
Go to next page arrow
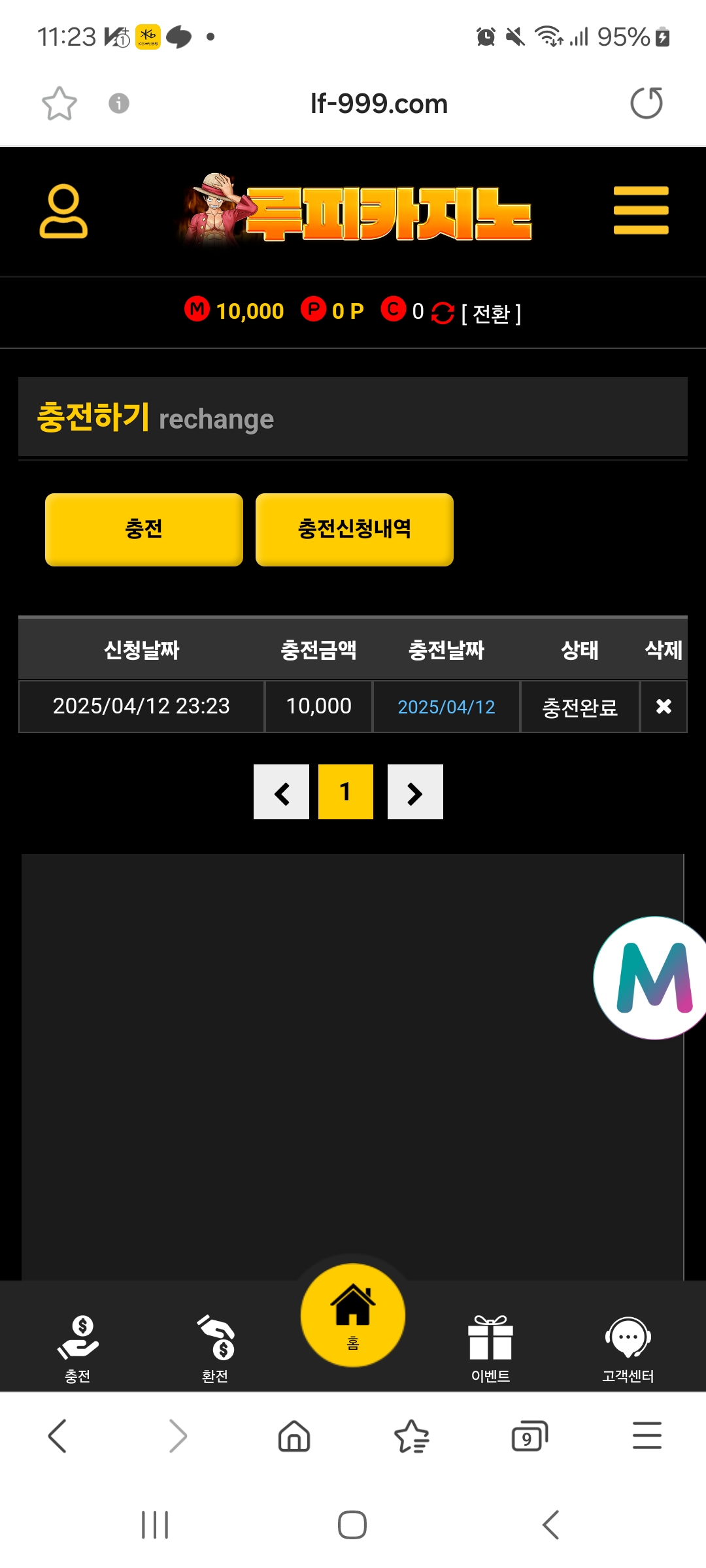point(415,792)
